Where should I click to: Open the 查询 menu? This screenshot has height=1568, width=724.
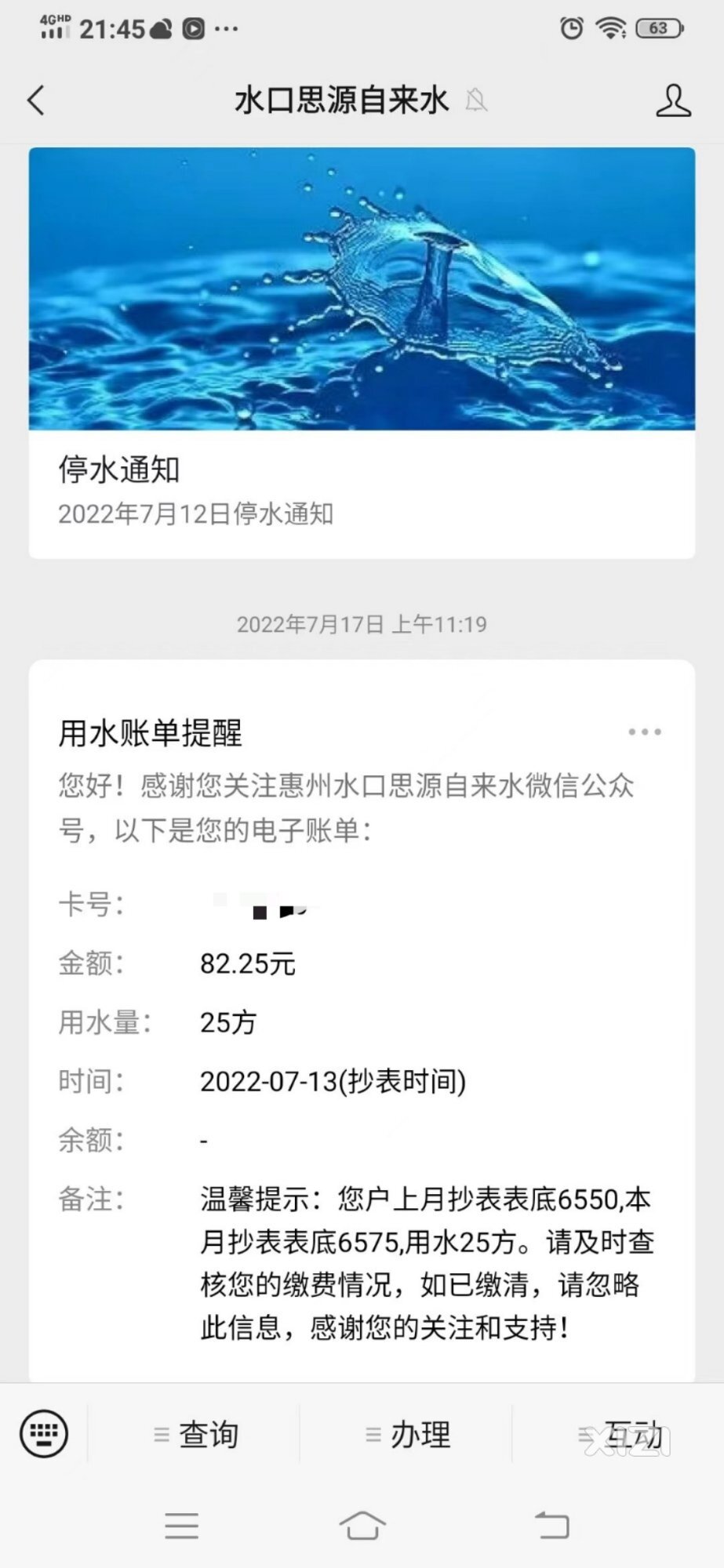(x=195, y=1435)
